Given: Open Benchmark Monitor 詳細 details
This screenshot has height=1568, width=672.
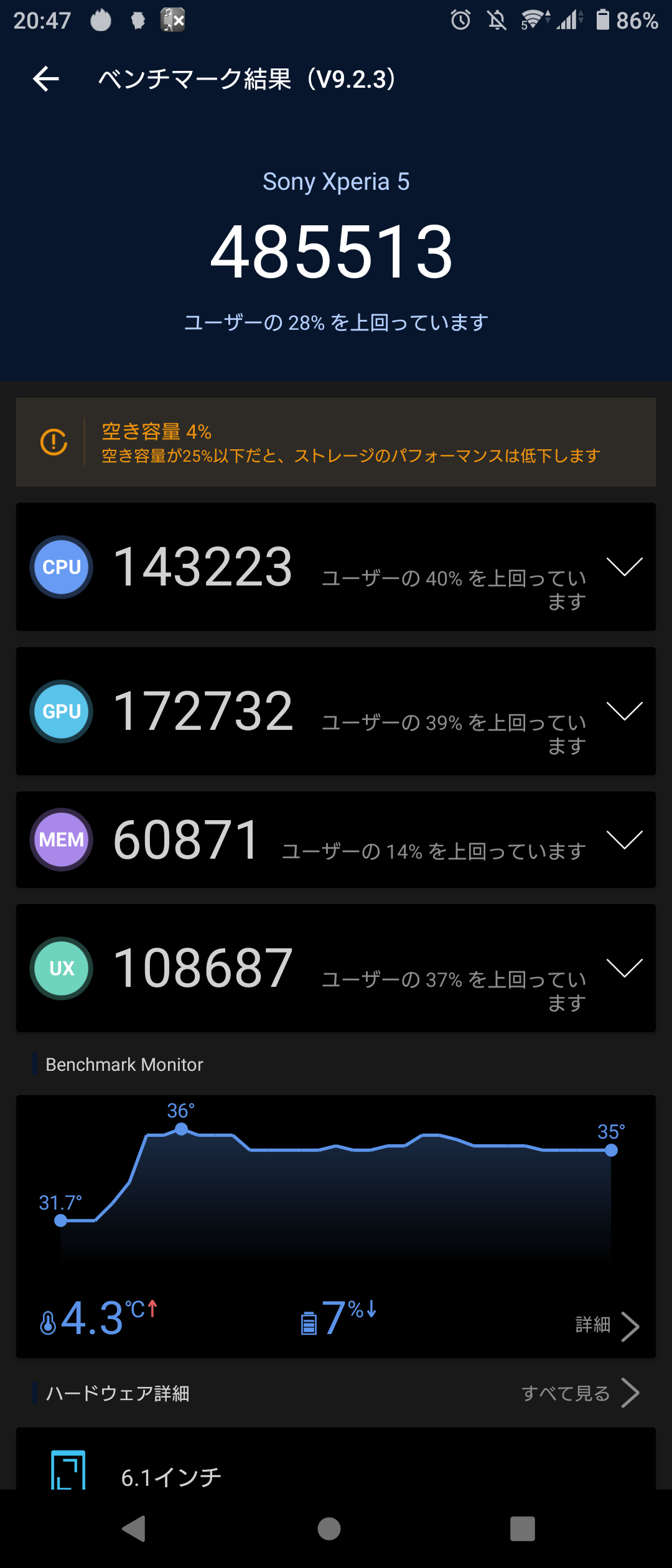Looking at the screenshot, I should click(607, 1325).
